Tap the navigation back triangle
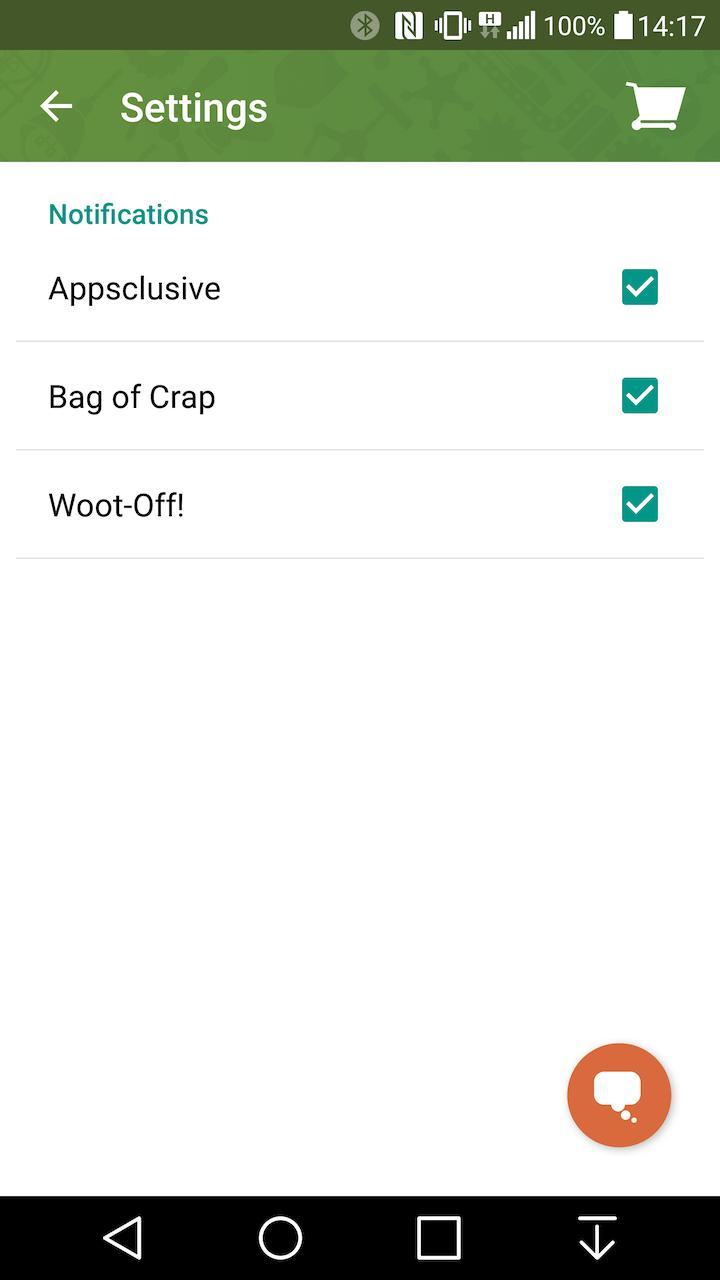The image size is (720, 1280). [x=123, y=1237]
